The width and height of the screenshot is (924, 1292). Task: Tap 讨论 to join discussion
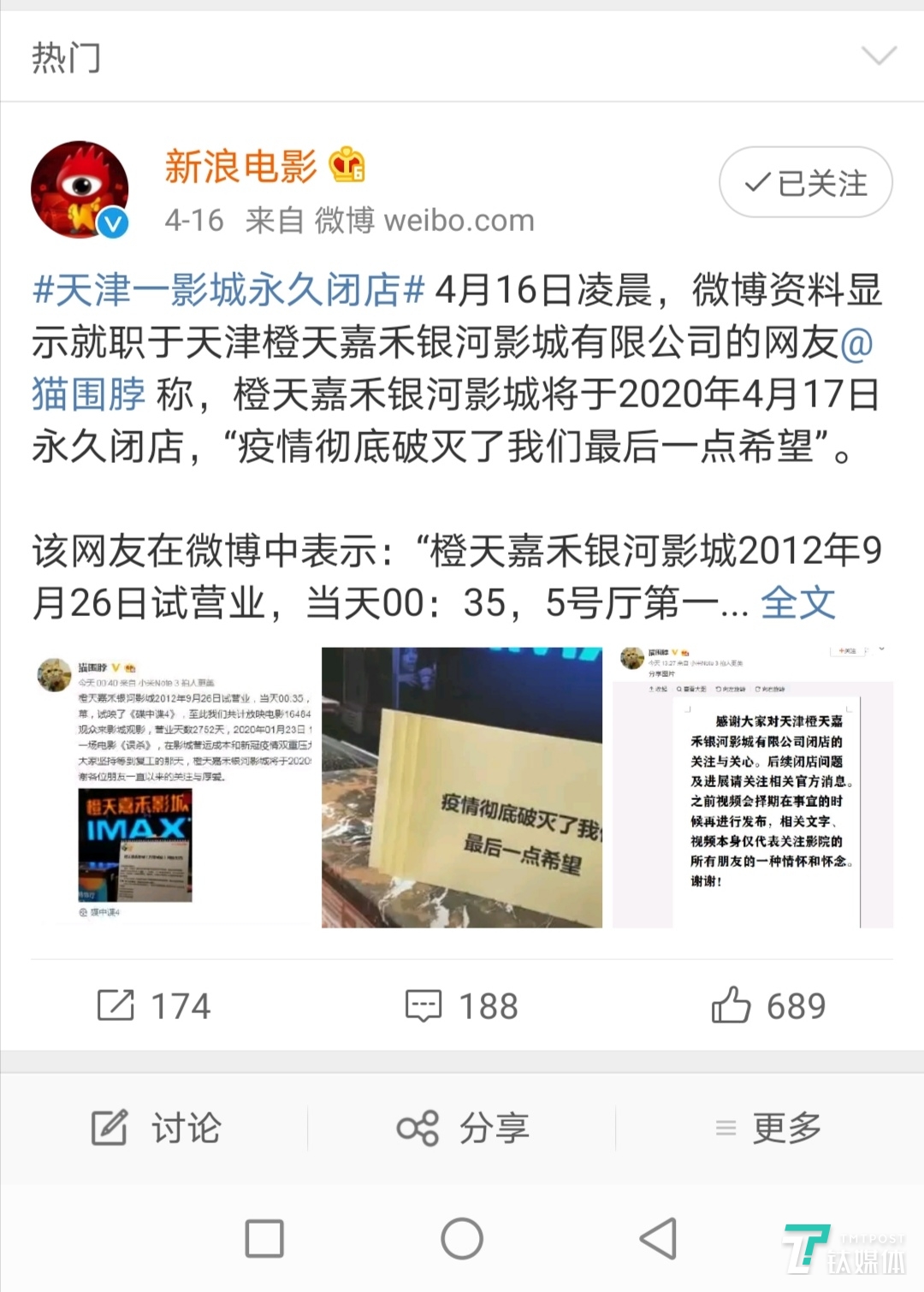(x=156, y=1128)
